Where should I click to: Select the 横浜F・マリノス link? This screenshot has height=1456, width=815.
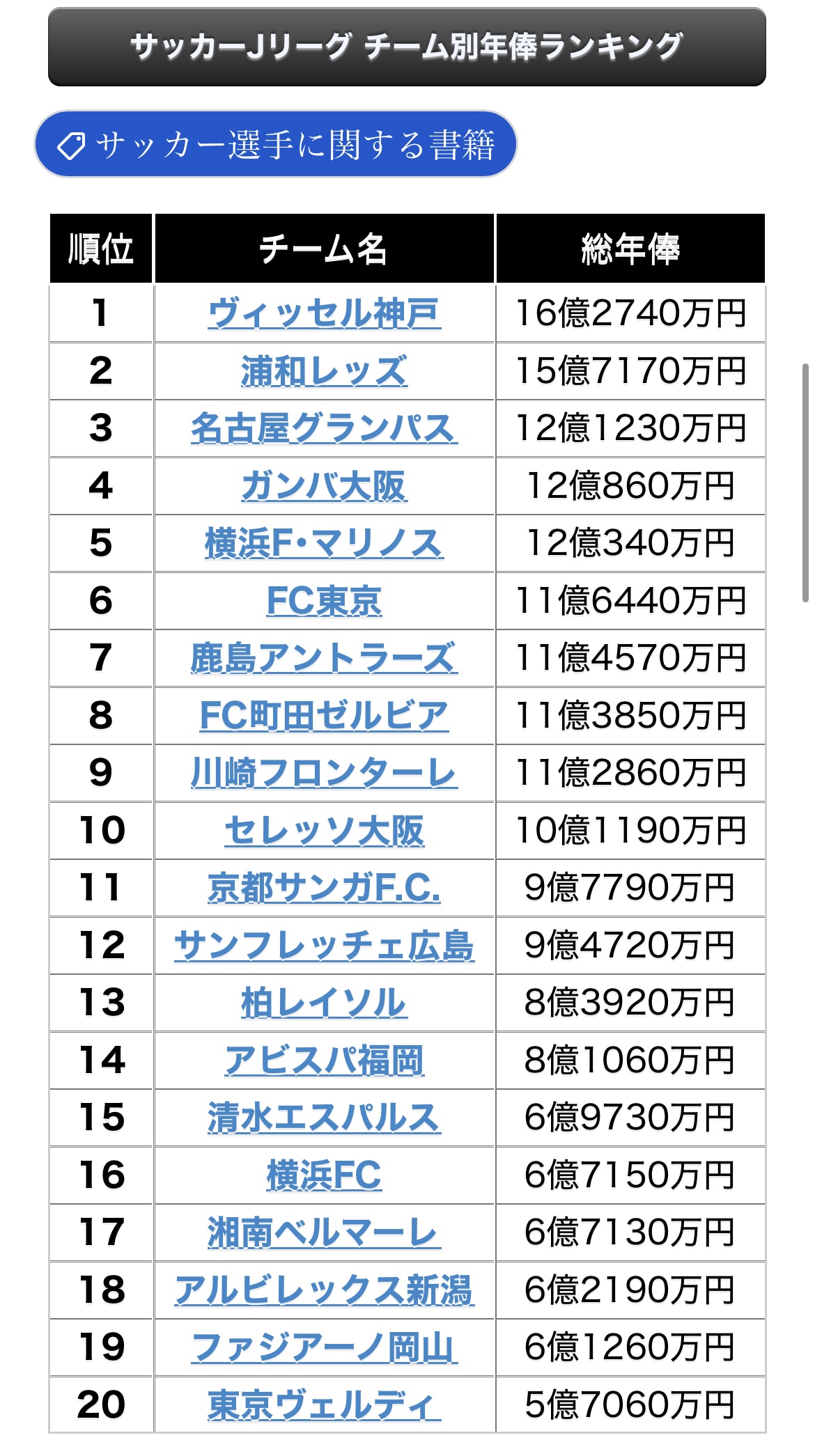click(325, 543)
